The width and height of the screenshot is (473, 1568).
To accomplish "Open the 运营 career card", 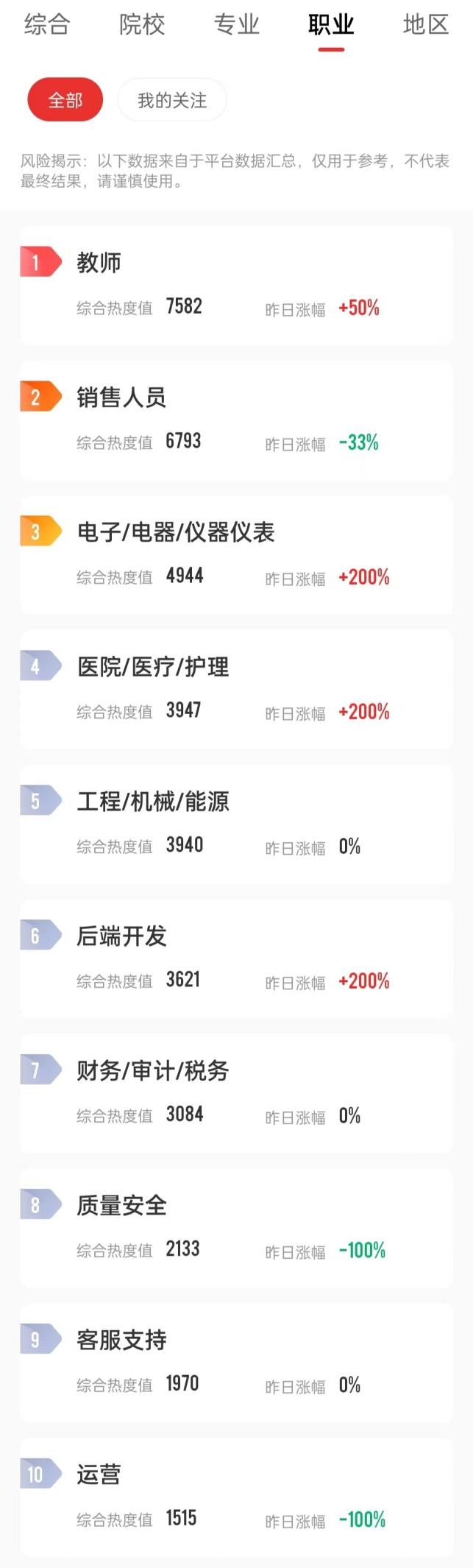I will (x=236, y=1498).
